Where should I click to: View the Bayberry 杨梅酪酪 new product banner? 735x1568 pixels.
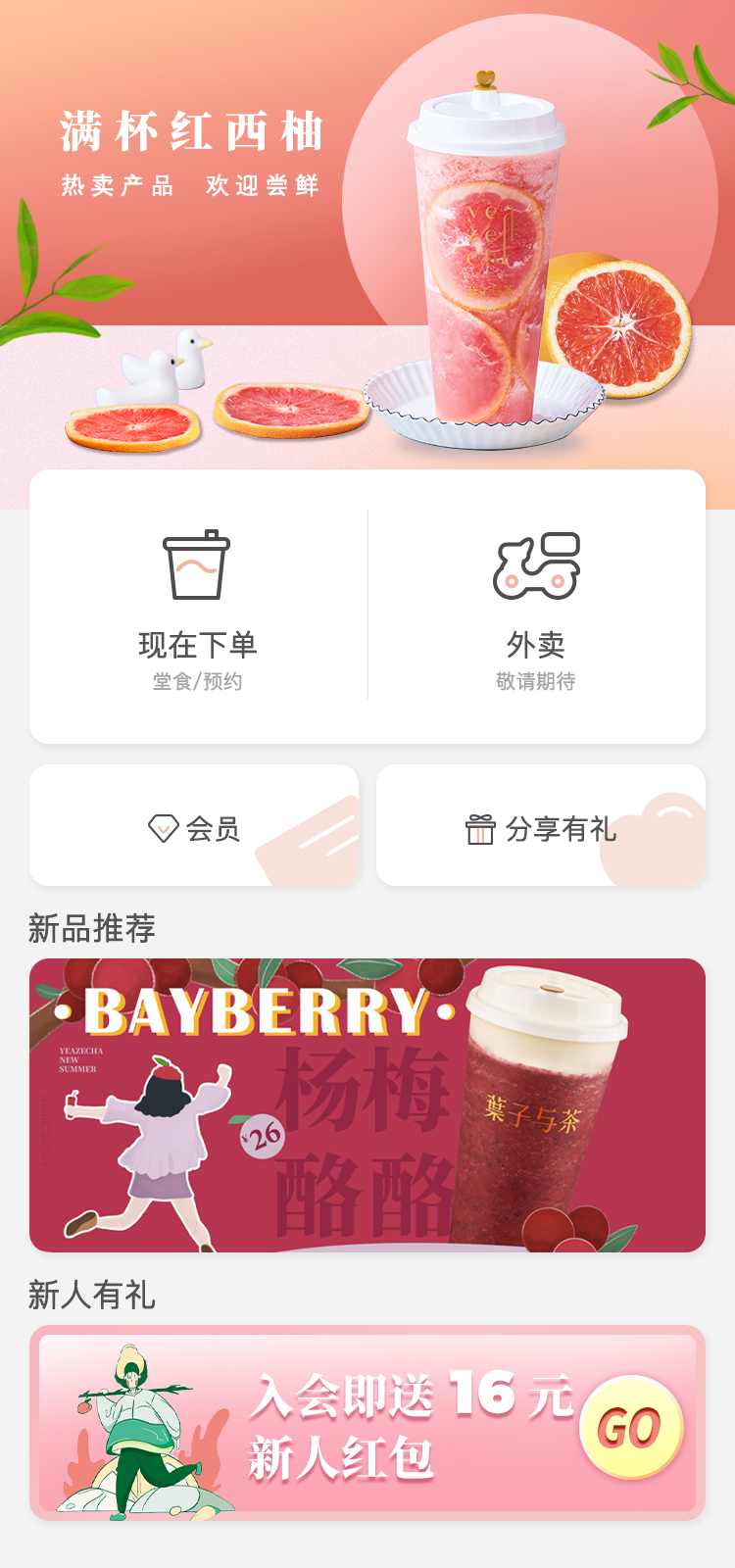pyautogui.click(x=367, y=1105)
